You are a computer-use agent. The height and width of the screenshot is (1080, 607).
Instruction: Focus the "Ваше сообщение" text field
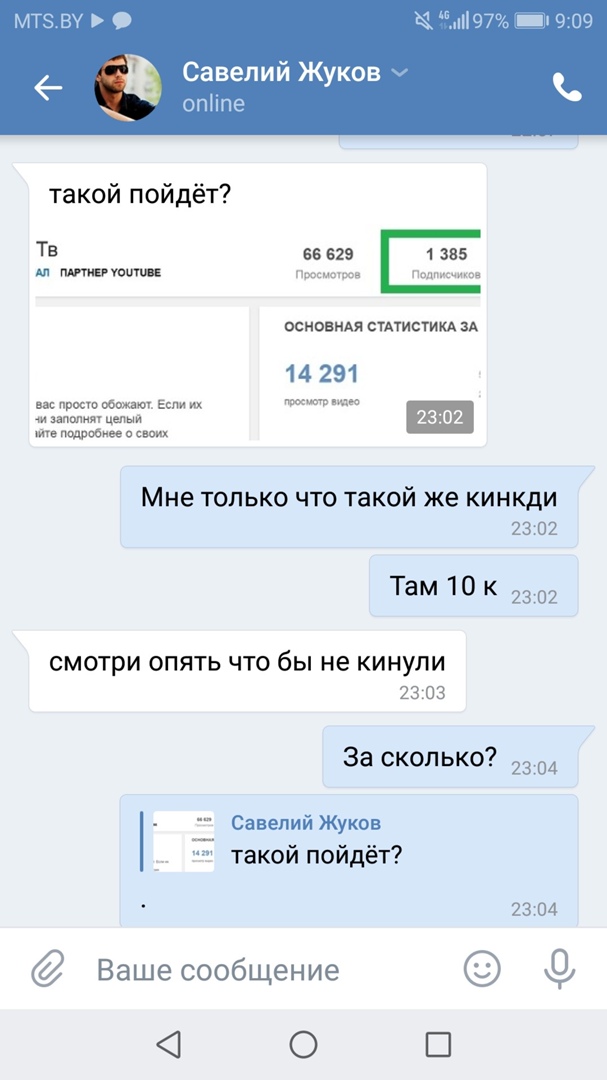(x=260, y=969)
